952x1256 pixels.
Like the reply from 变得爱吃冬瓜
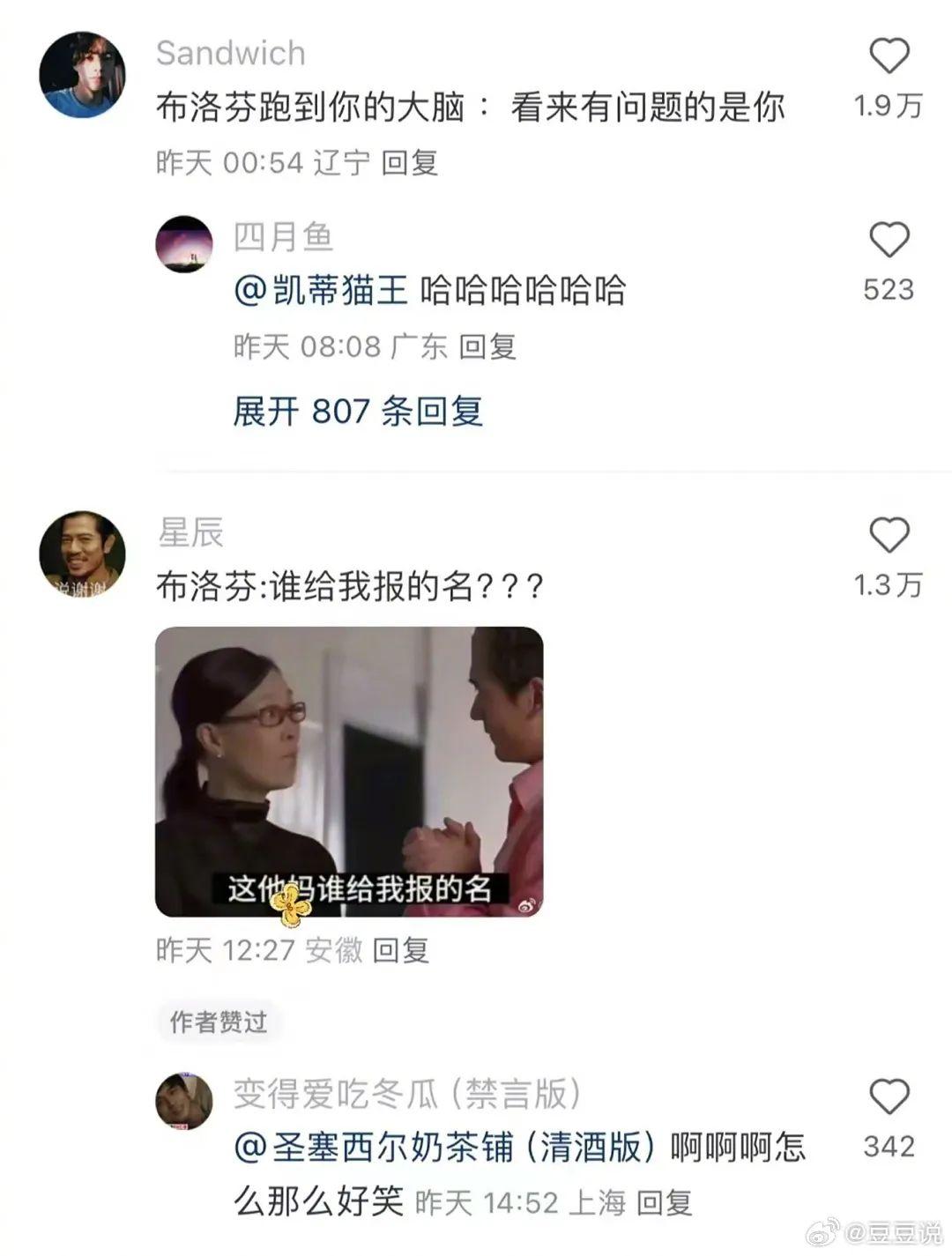tap(889, 1097)
